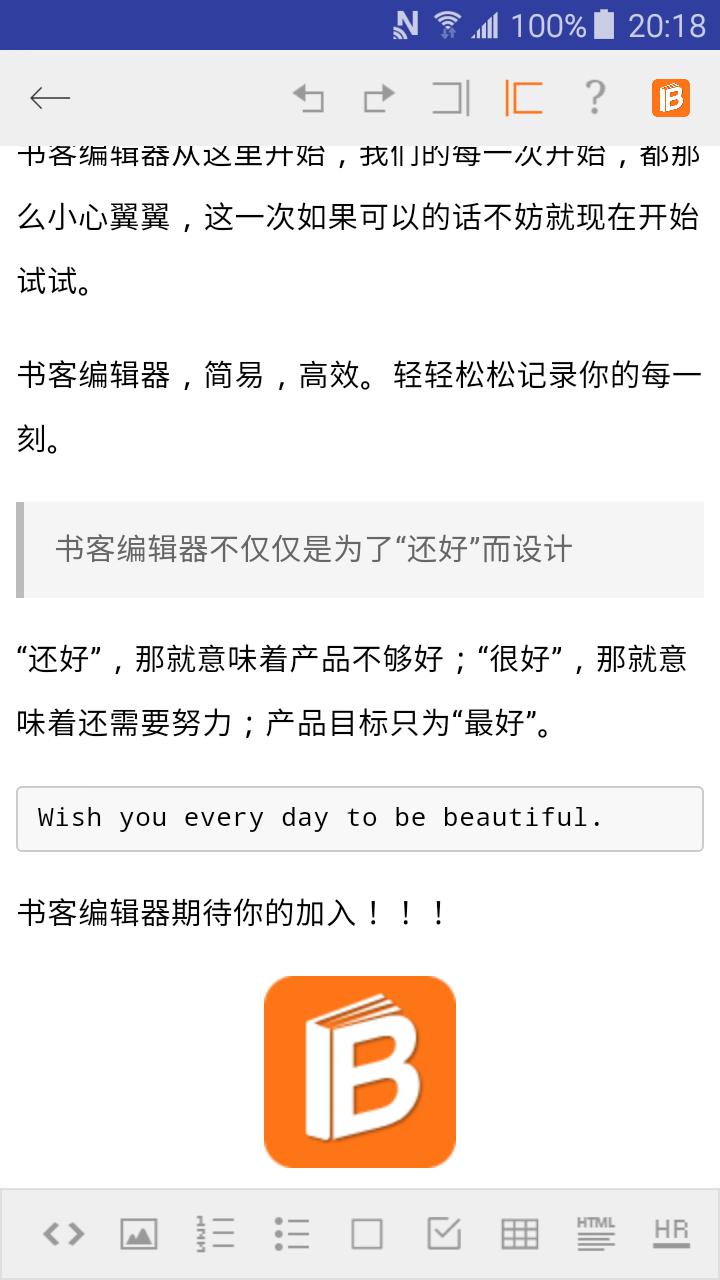This screenshot has height=1280, width=720.
Task: Insert a checked checkbox
Action: point(444,1234)
